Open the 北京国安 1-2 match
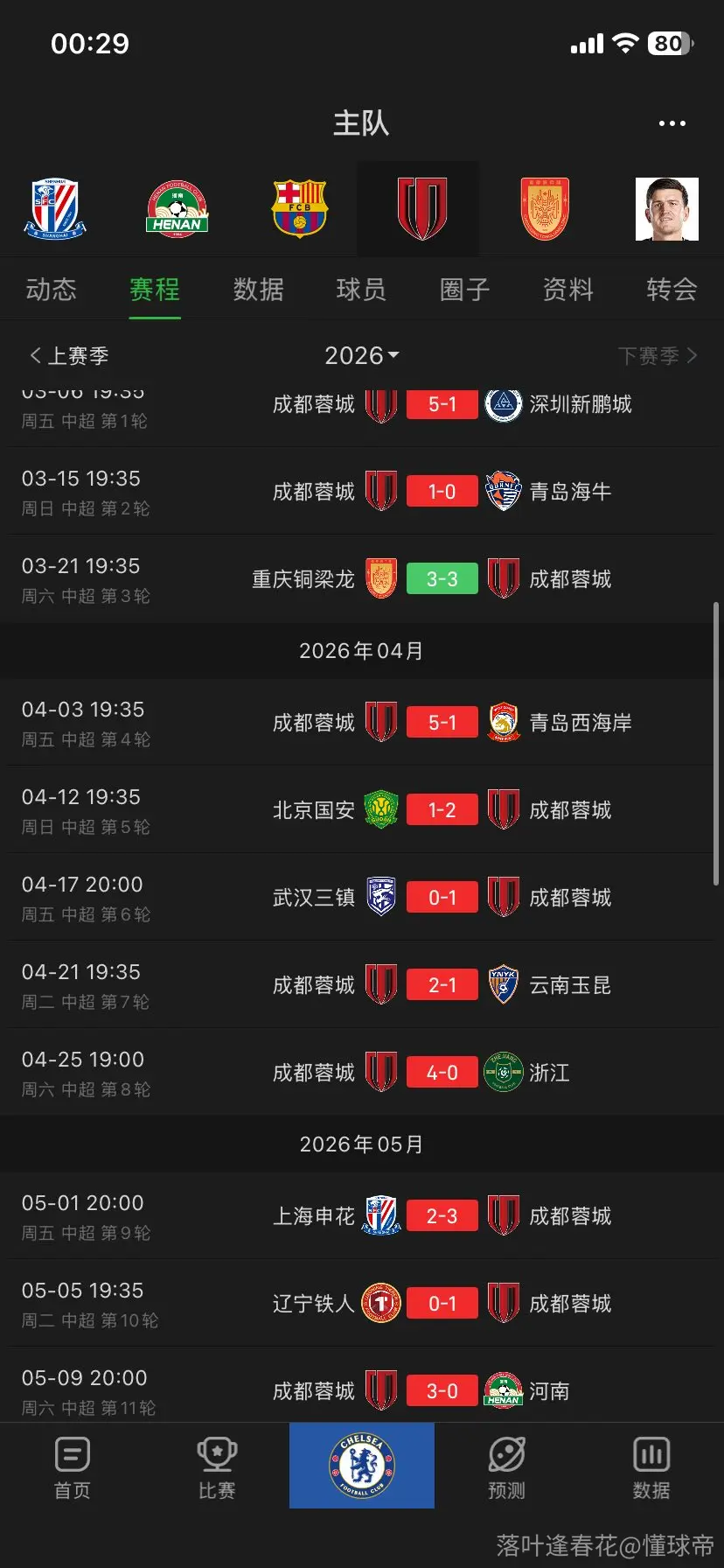The image size is (724, 1568). 362,809
